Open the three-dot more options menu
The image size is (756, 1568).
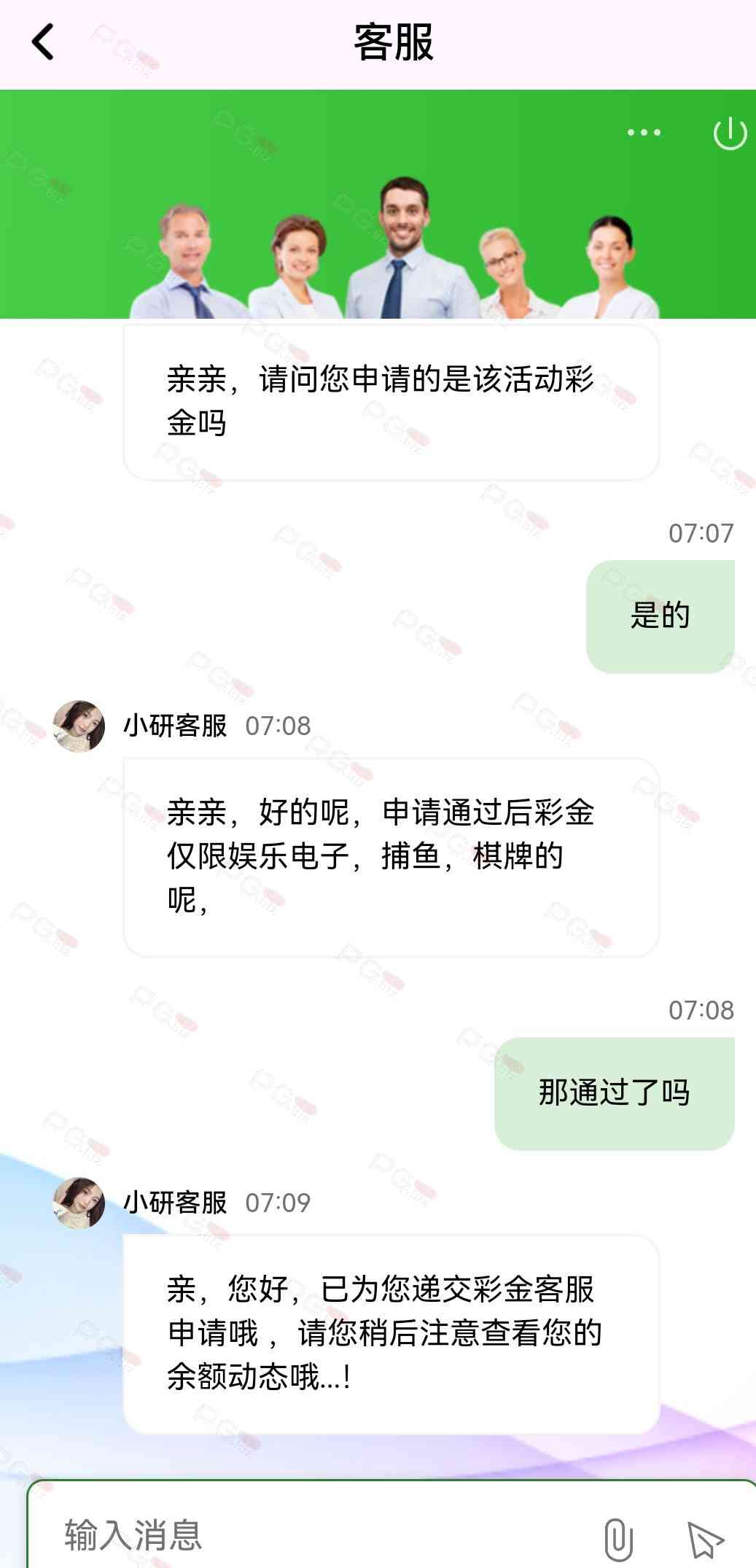[644, 133]
